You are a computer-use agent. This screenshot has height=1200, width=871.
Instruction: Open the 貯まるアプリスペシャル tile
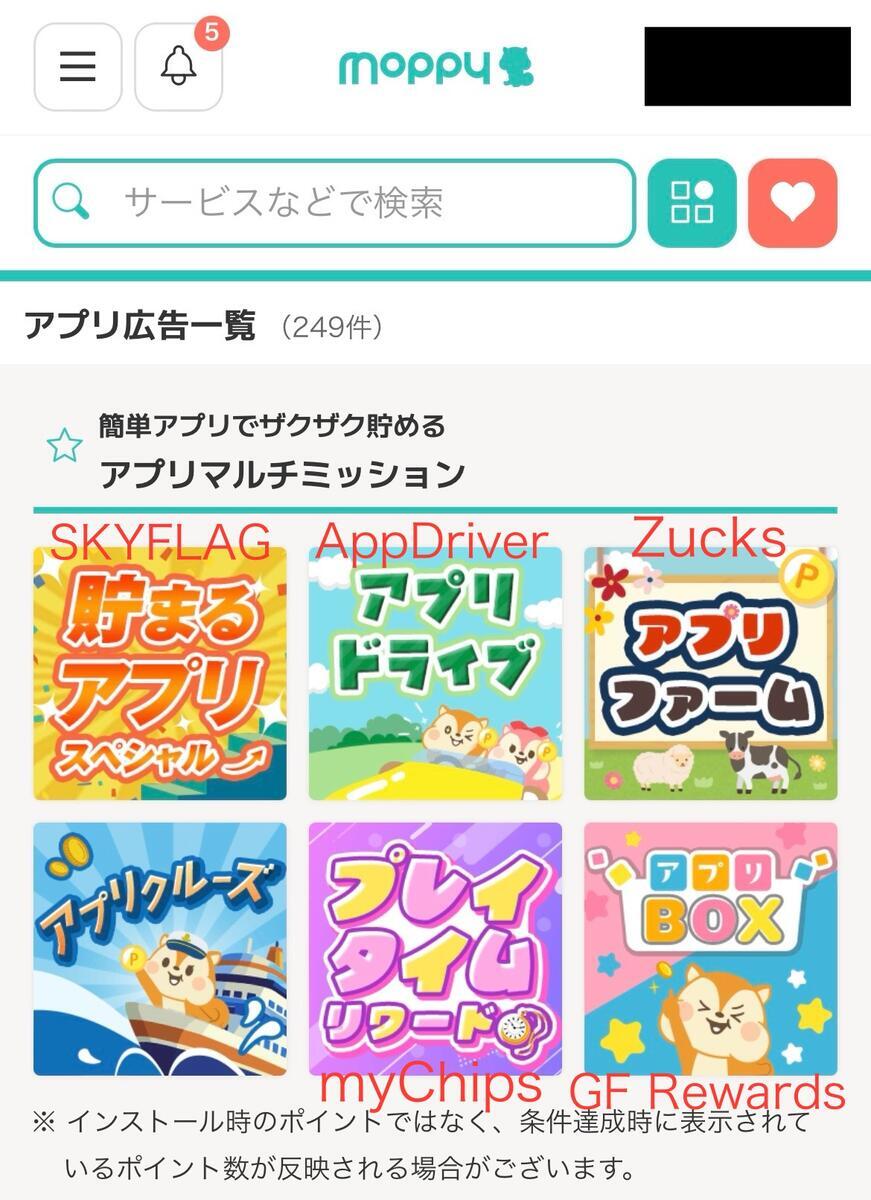click(160, 673)
